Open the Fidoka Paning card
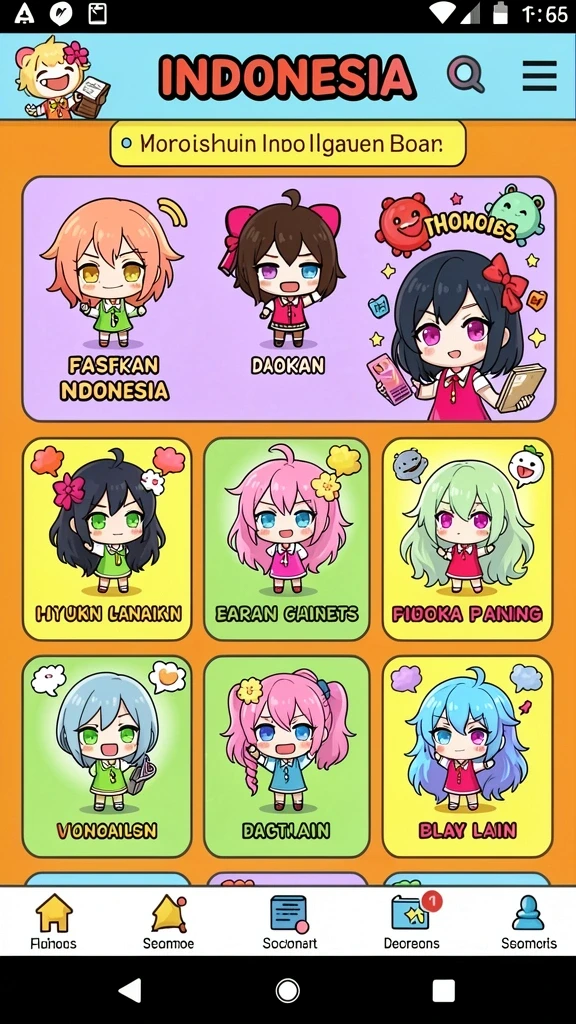The height and width of the screenshot is (1024, 576). [x=468, y=539]
